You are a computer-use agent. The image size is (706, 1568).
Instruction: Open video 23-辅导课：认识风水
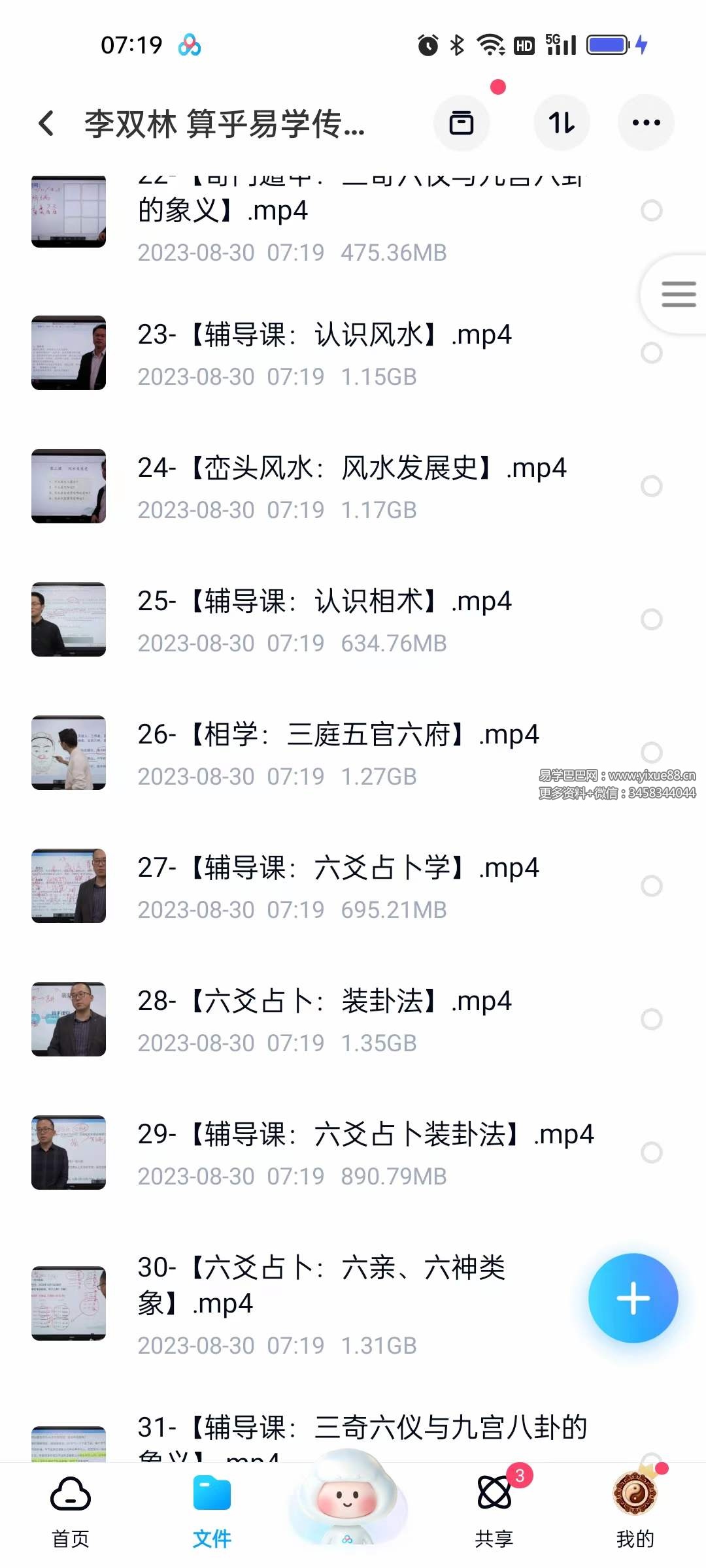[x=324, y=335]
